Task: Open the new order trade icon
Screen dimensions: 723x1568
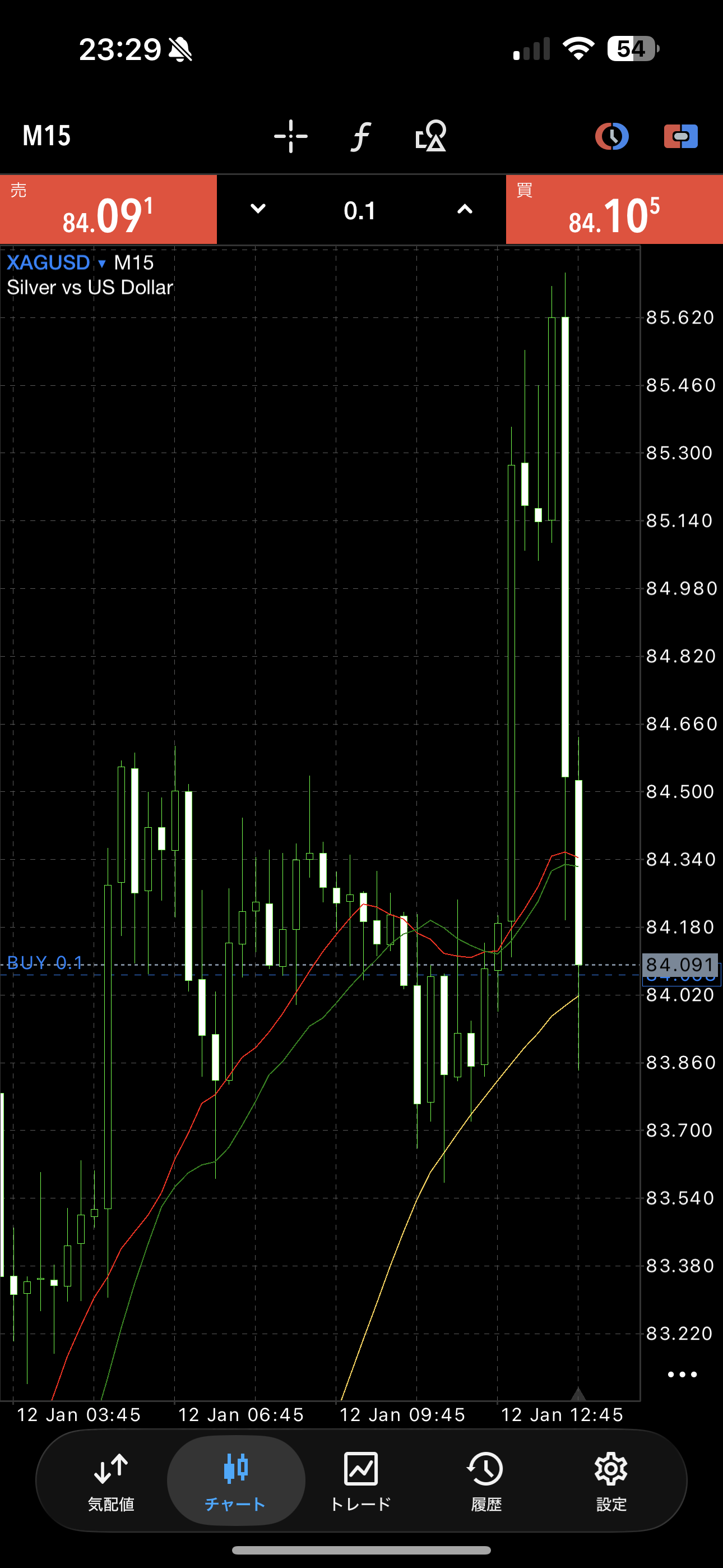Action: (x=680, y=136)
